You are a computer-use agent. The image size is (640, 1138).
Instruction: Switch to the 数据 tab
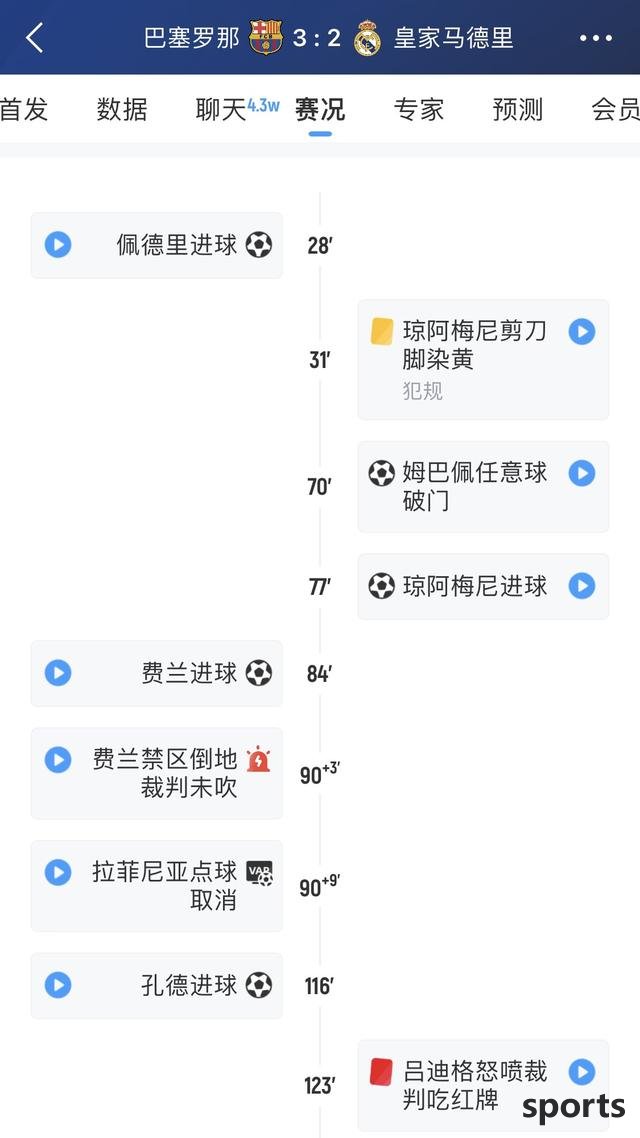(122, 110)
